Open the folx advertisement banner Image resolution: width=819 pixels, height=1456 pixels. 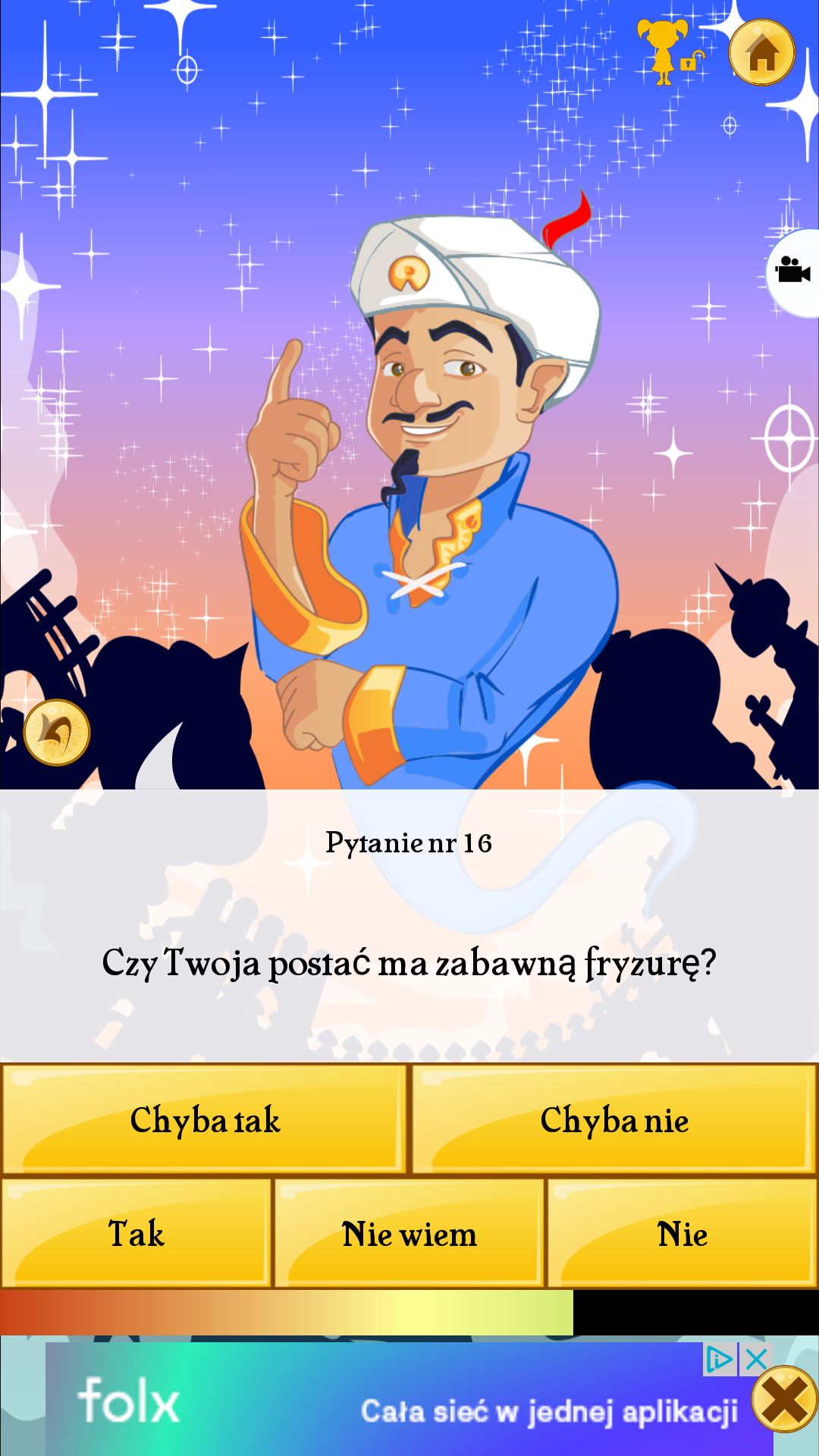click(409, 1398)
